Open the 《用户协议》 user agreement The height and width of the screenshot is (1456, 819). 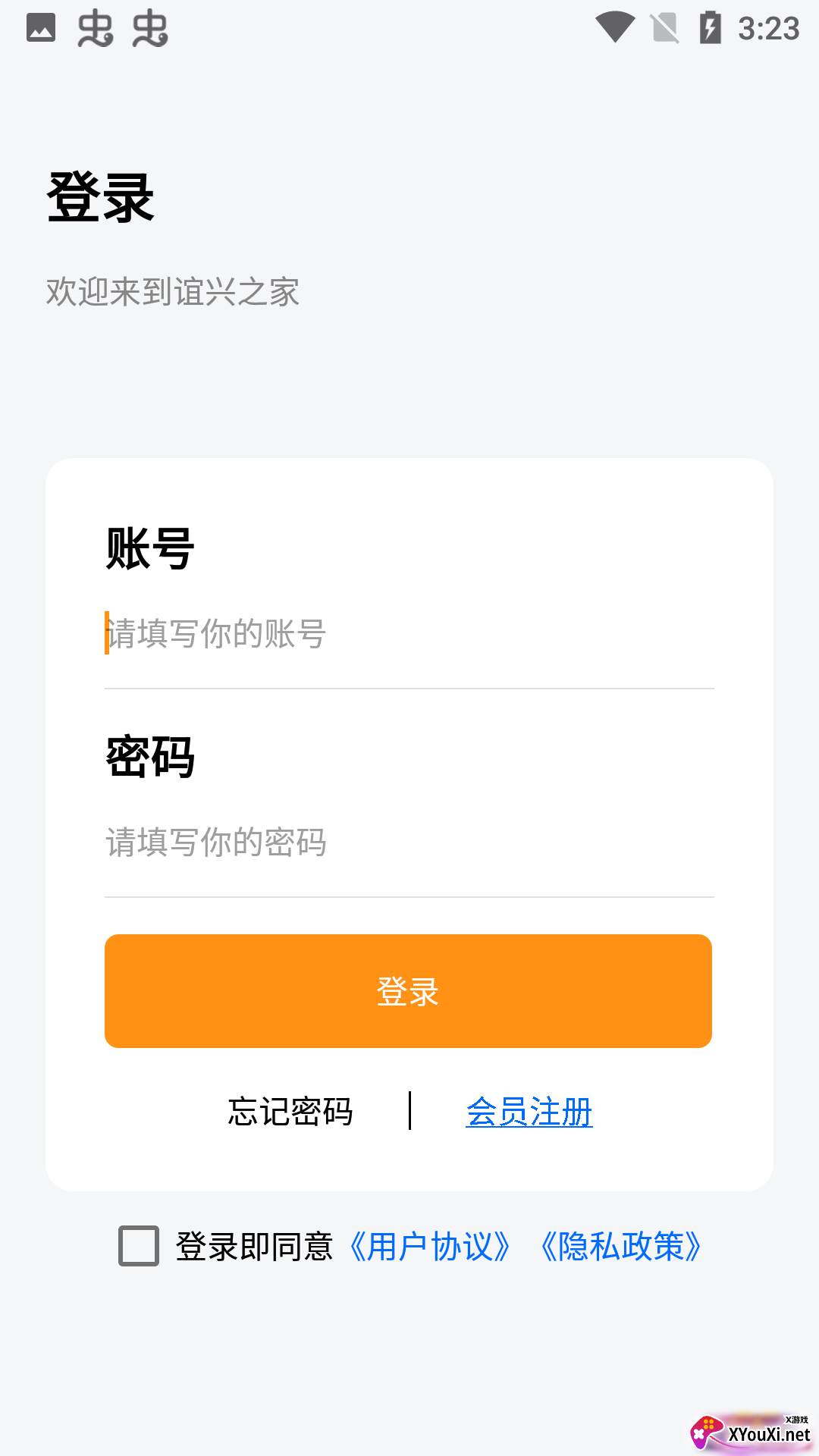429,1247
